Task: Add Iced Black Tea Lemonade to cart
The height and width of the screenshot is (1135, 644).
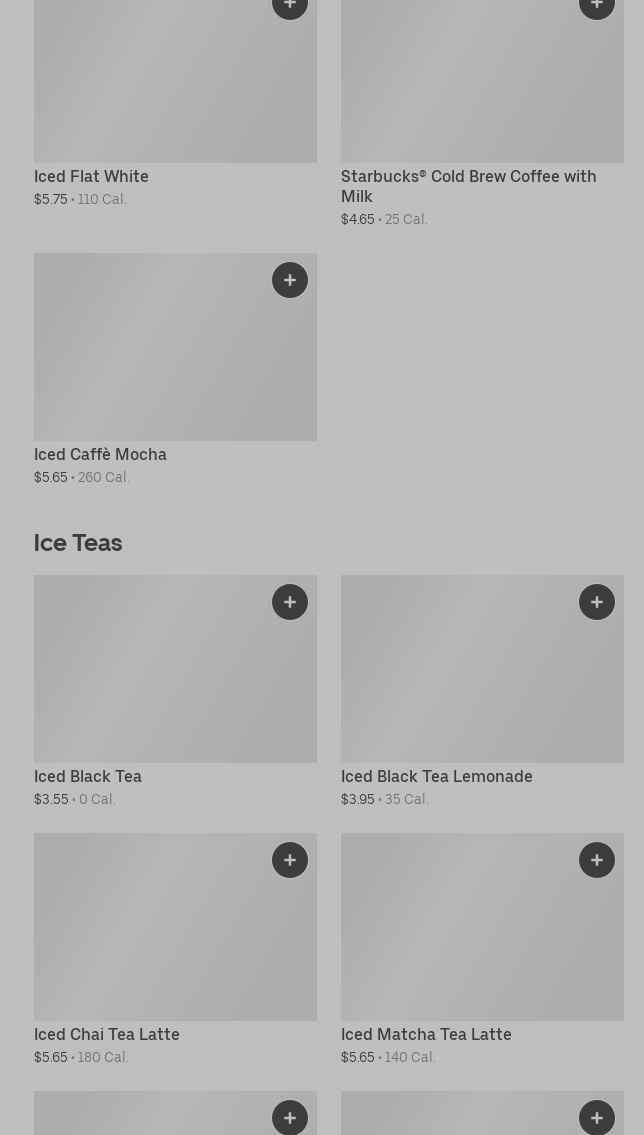Action: click(596, 602)
